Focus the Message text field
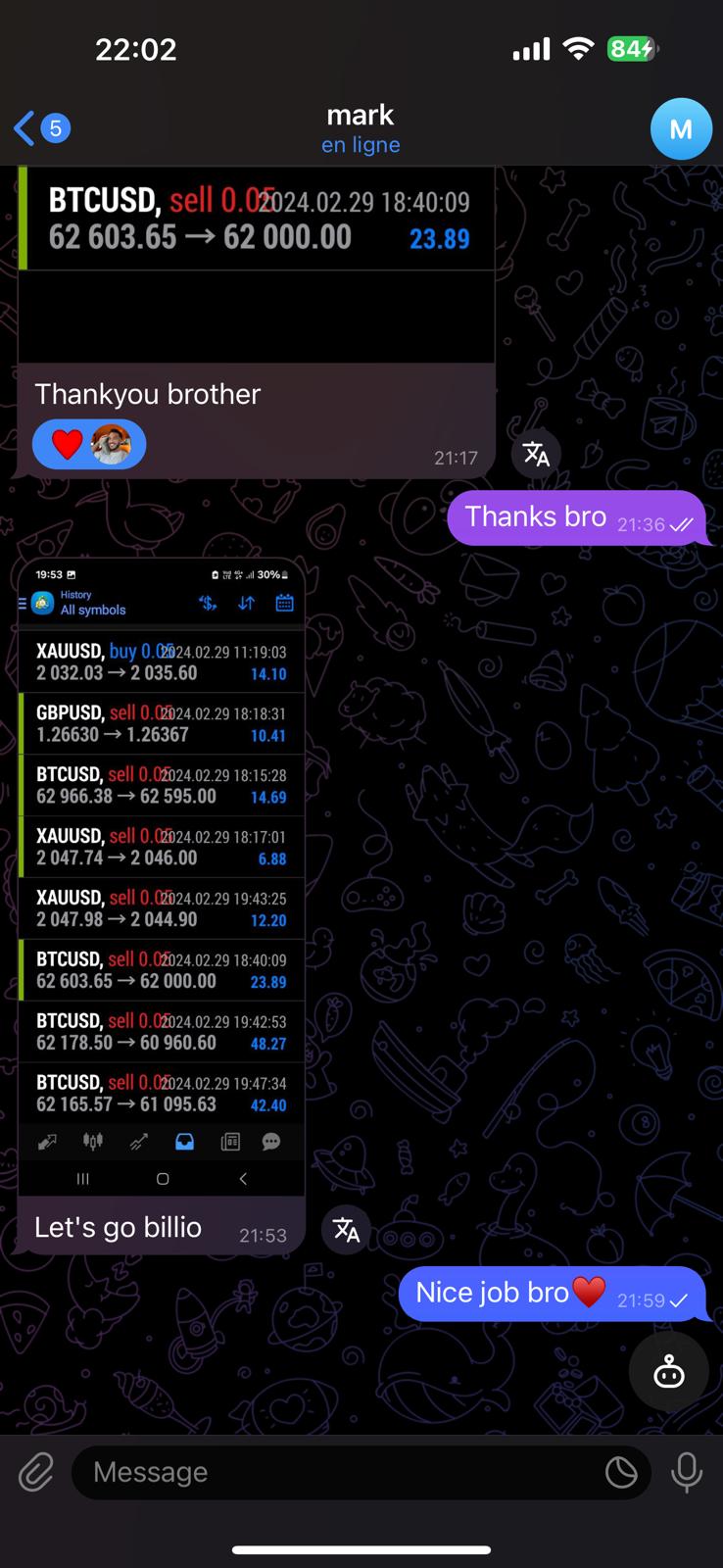 coord(333,1472)
